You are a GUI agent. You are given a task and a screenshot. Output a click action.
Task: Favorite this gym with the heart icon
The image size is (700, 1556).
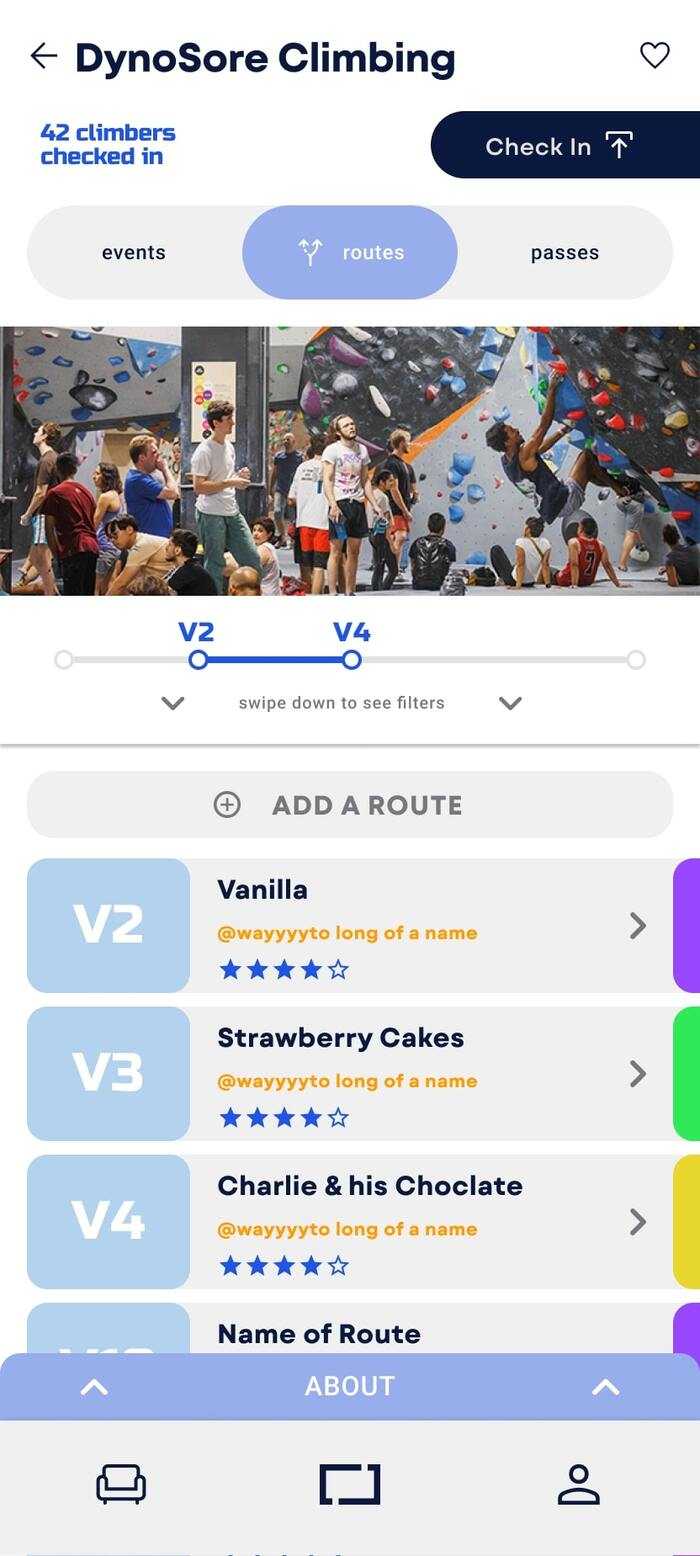click(x=654, y=56)
